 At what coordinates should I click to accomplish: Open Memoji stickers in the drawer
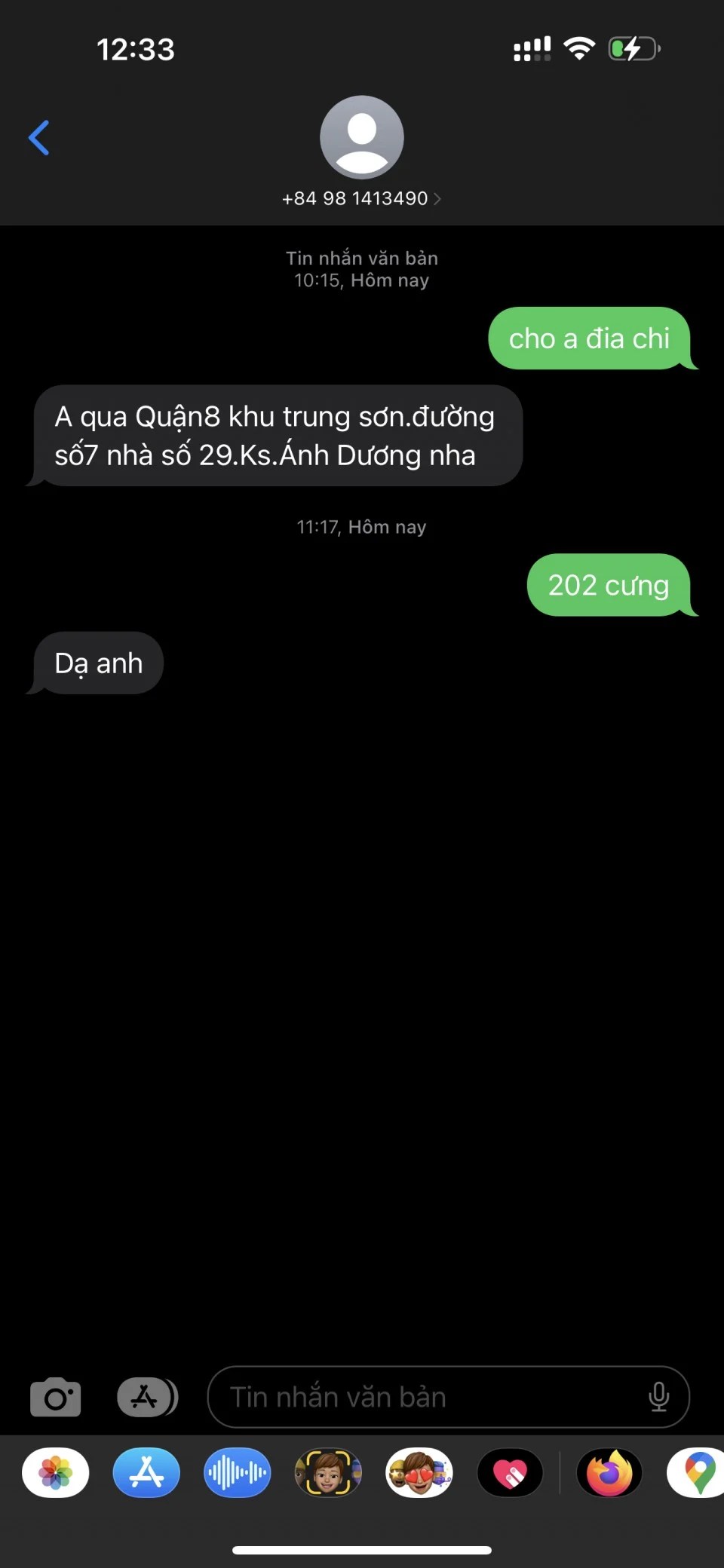[x=419, y=1472]
